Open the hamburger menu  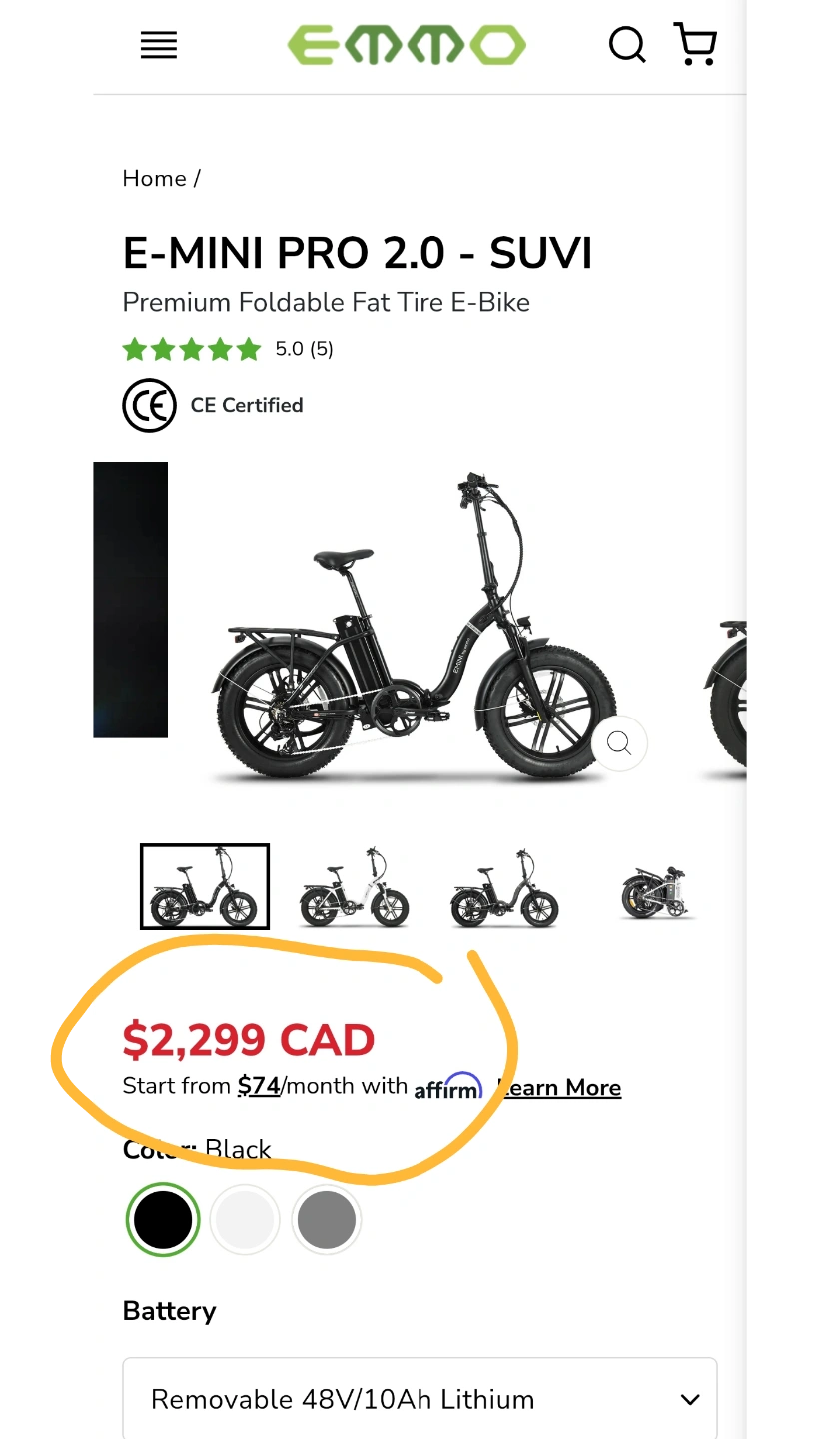coord(159,45)
